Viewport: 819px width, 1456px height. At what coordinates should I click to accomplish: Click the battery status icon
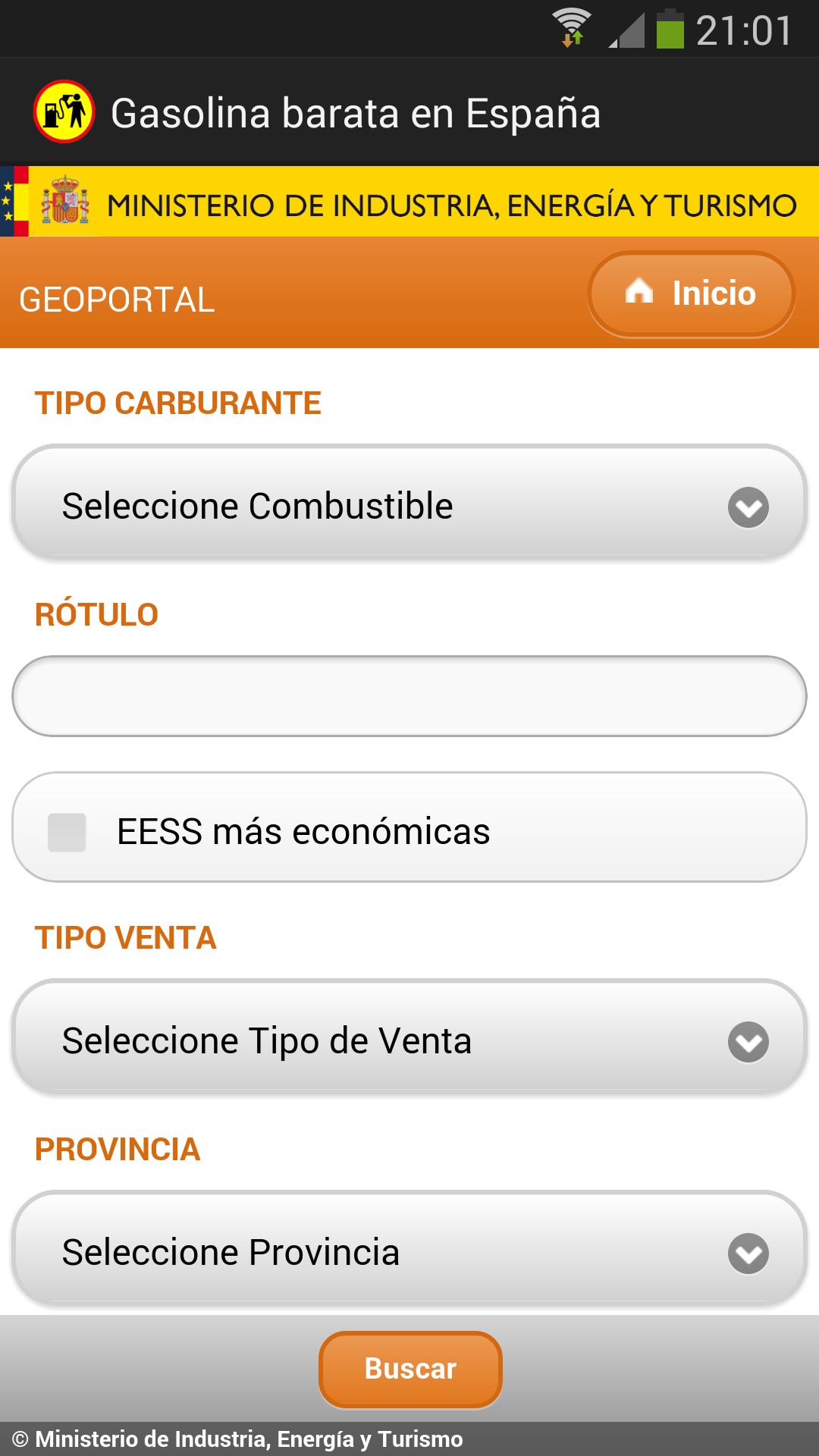[x=672, y=25]
